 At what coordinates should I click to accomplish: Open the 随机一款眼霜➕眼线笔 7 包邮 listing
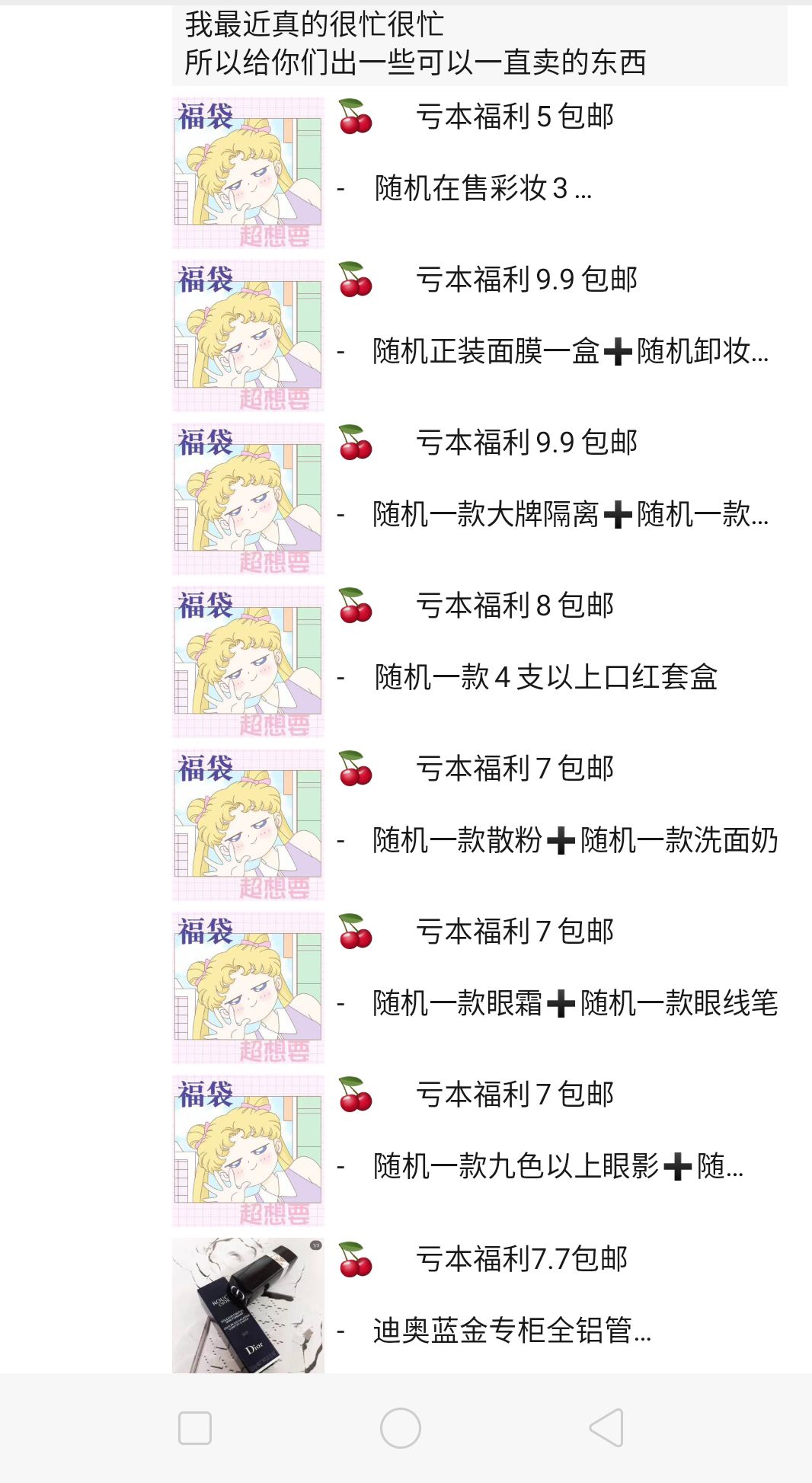tap(514, 932)
